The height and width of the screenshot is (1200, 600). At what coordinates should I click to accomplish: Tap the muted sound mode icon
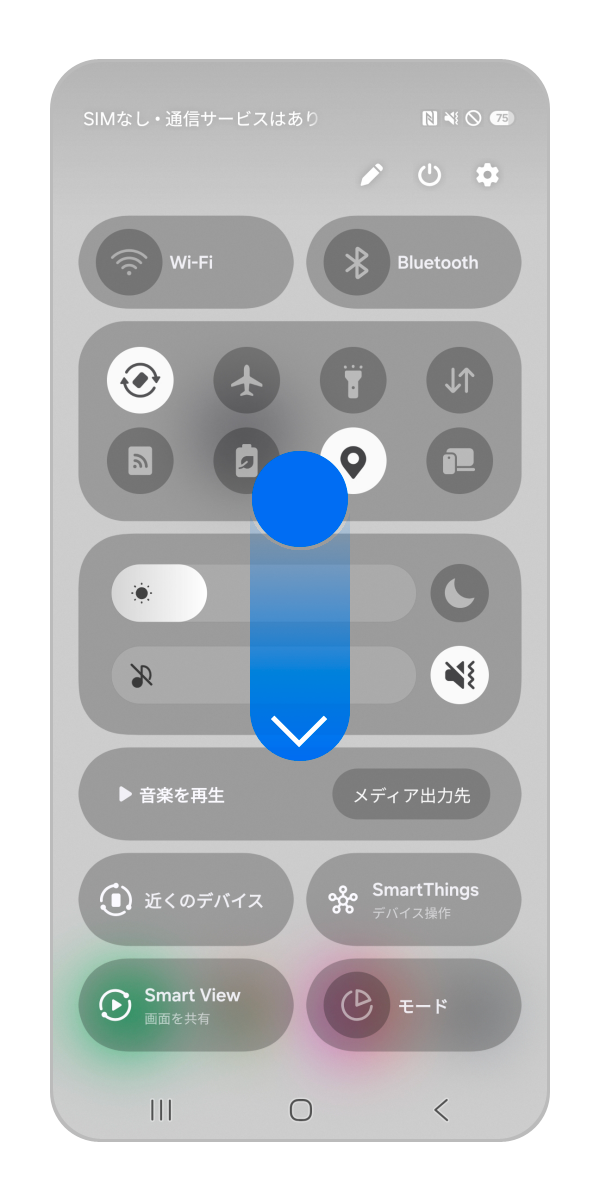(x=459, y=675)
